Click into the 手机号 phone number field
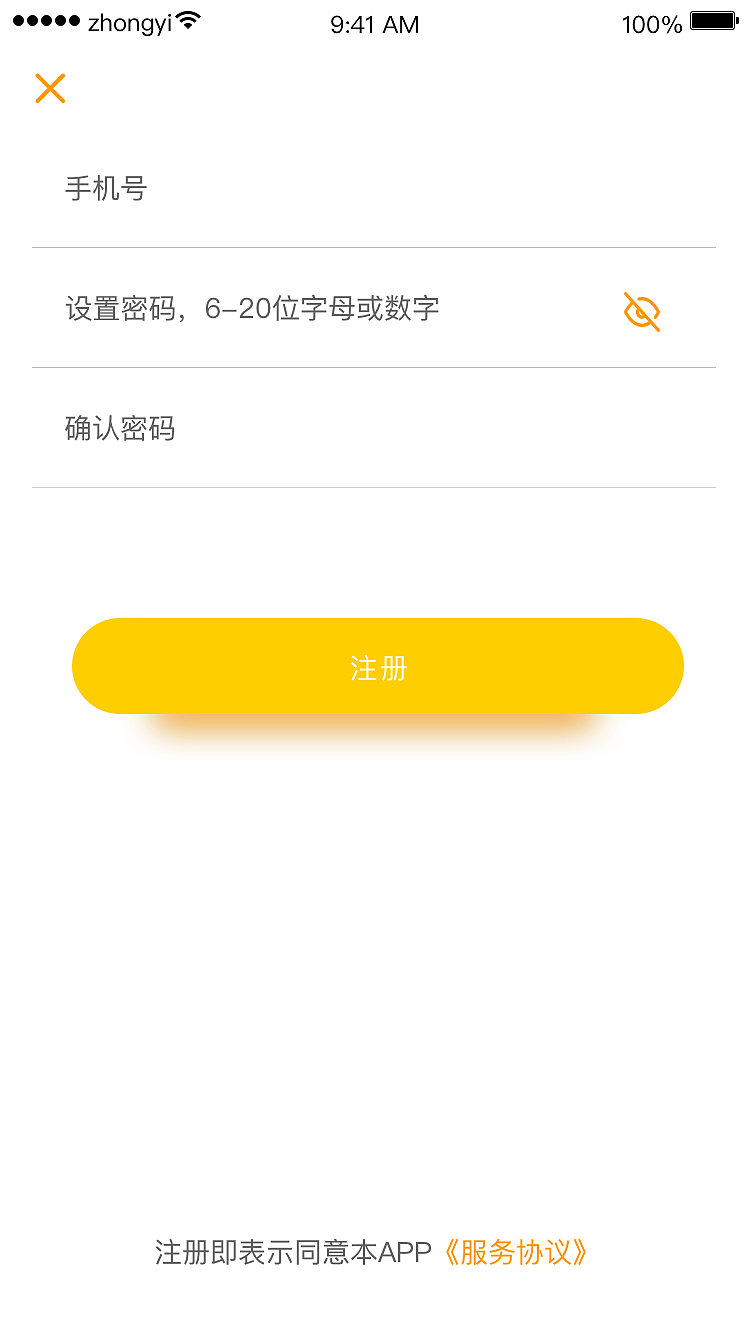The image size is (750, 1334). (375, 188)
